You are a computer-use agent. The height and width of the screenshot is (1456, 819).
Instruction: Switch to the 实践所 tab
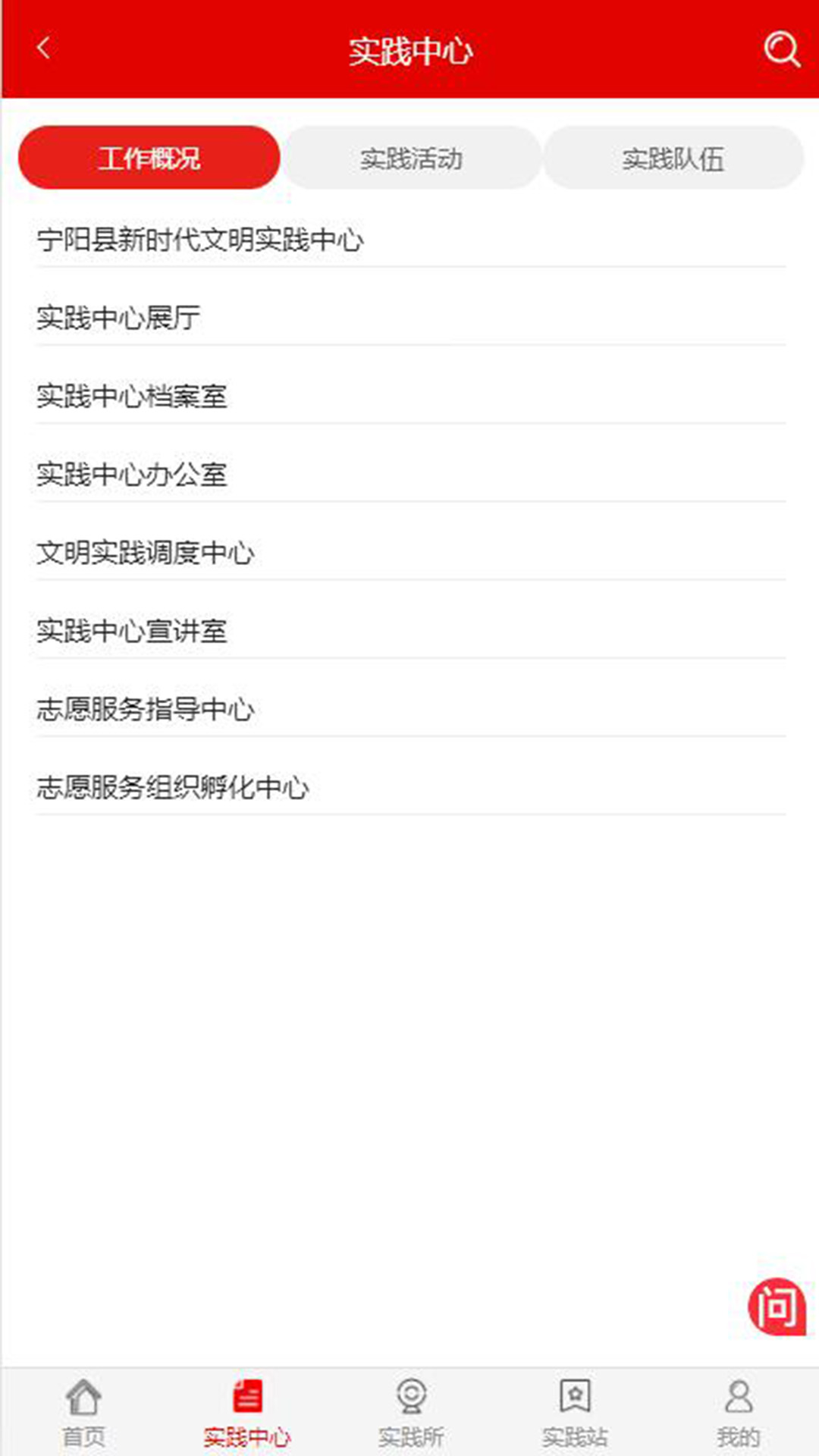click(x=411, y=1412)
